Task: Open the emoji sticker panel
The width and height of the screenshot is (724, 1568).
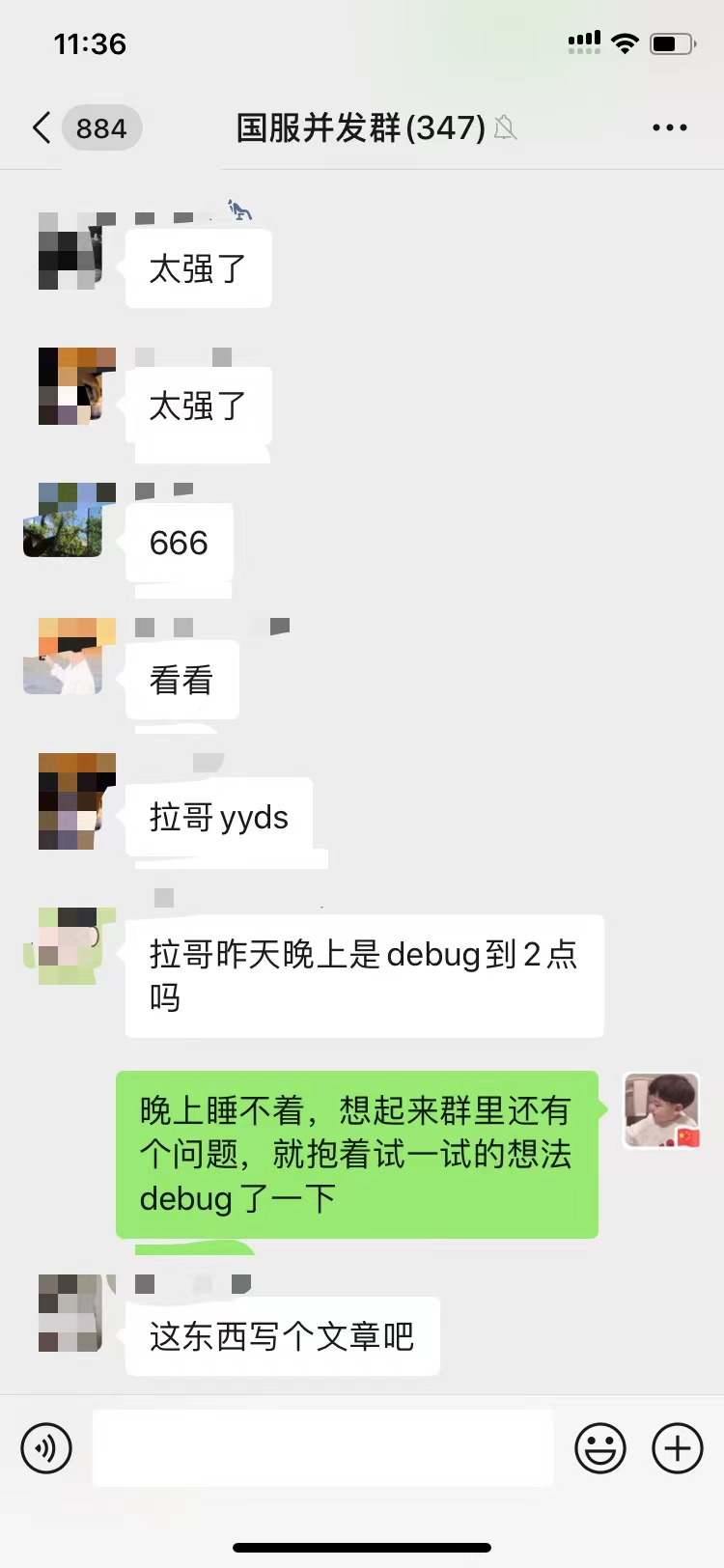Action: click(600, 1448)
